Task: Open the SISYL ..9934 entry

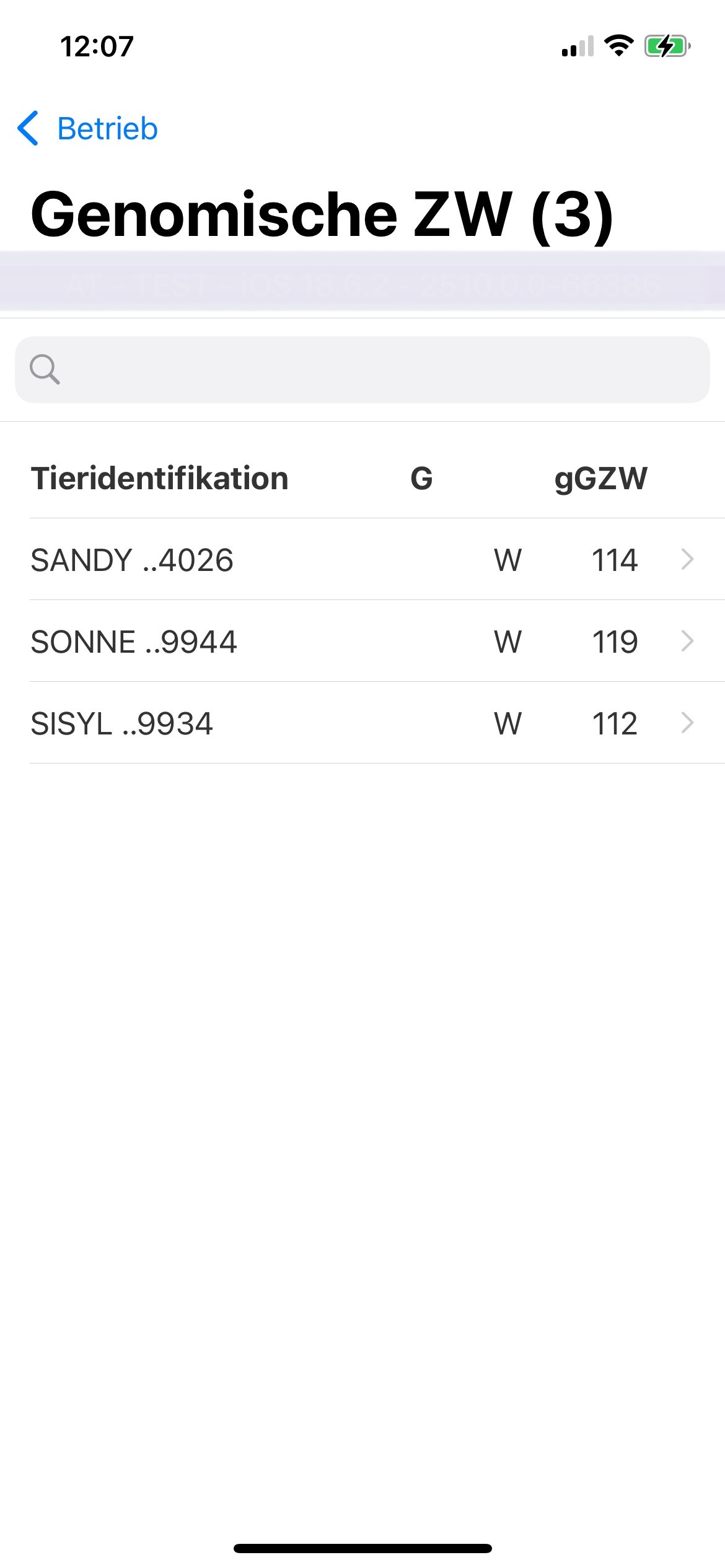Action: click(x=362, y=723)
